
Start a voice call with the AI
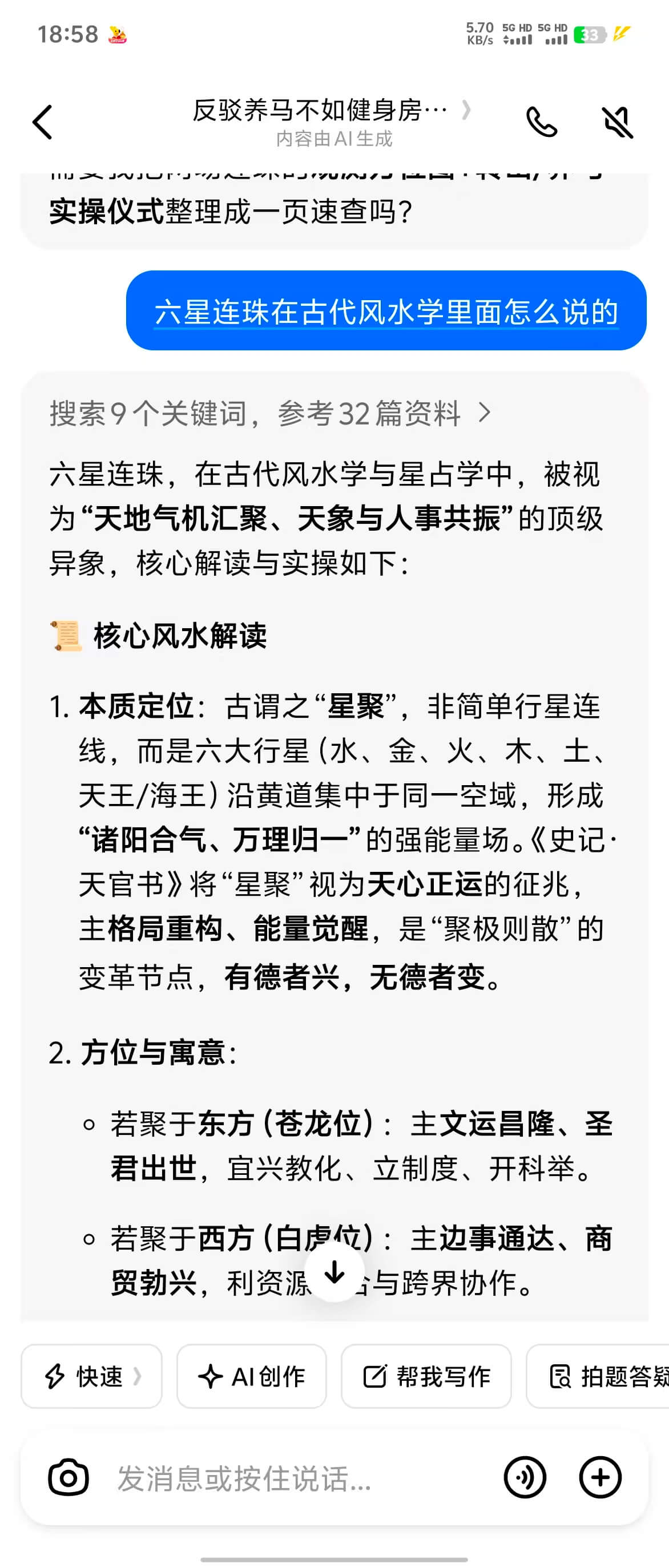pyautogui.click(x=541, y=122)
